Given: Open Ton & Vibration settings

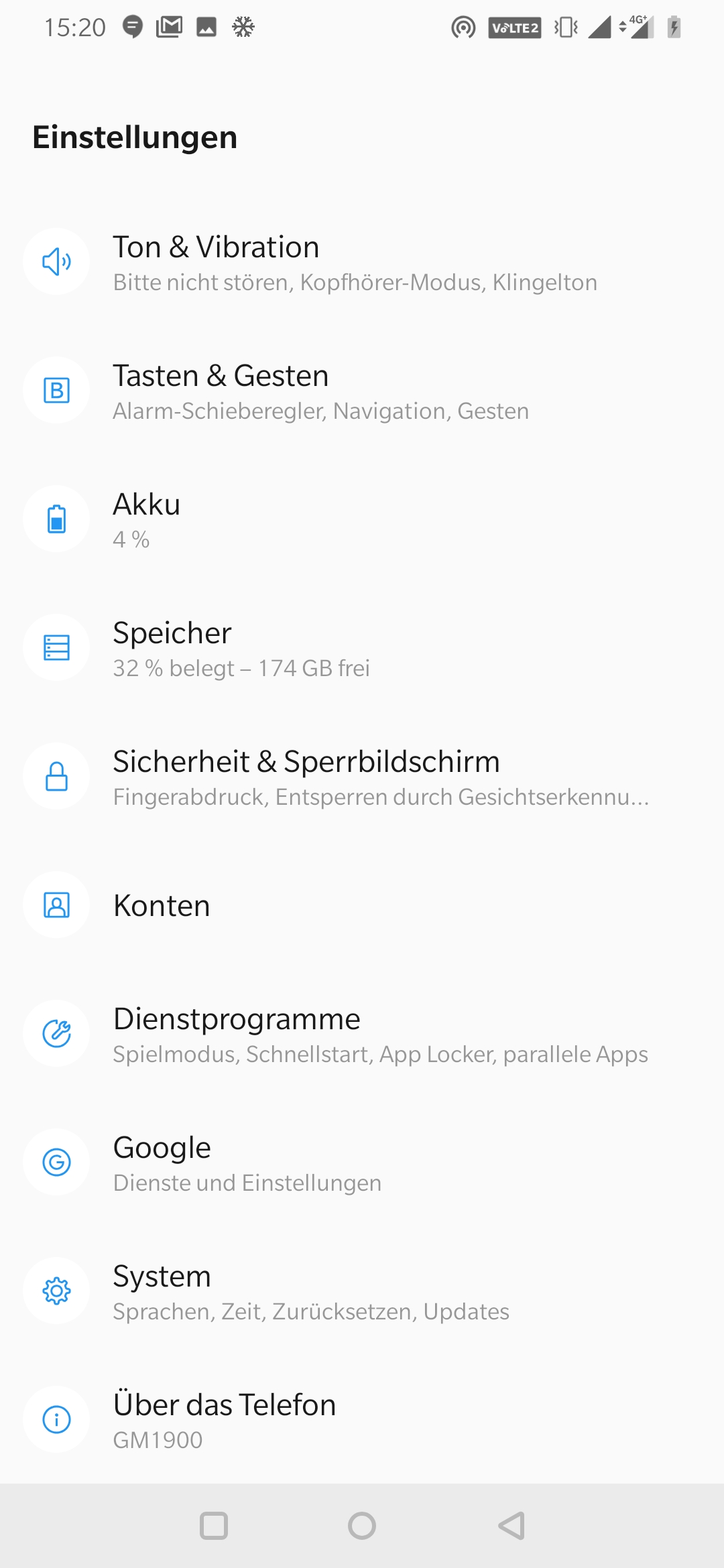Looking at the screenshot, I should pyautogui.click(x=362, y=262).
